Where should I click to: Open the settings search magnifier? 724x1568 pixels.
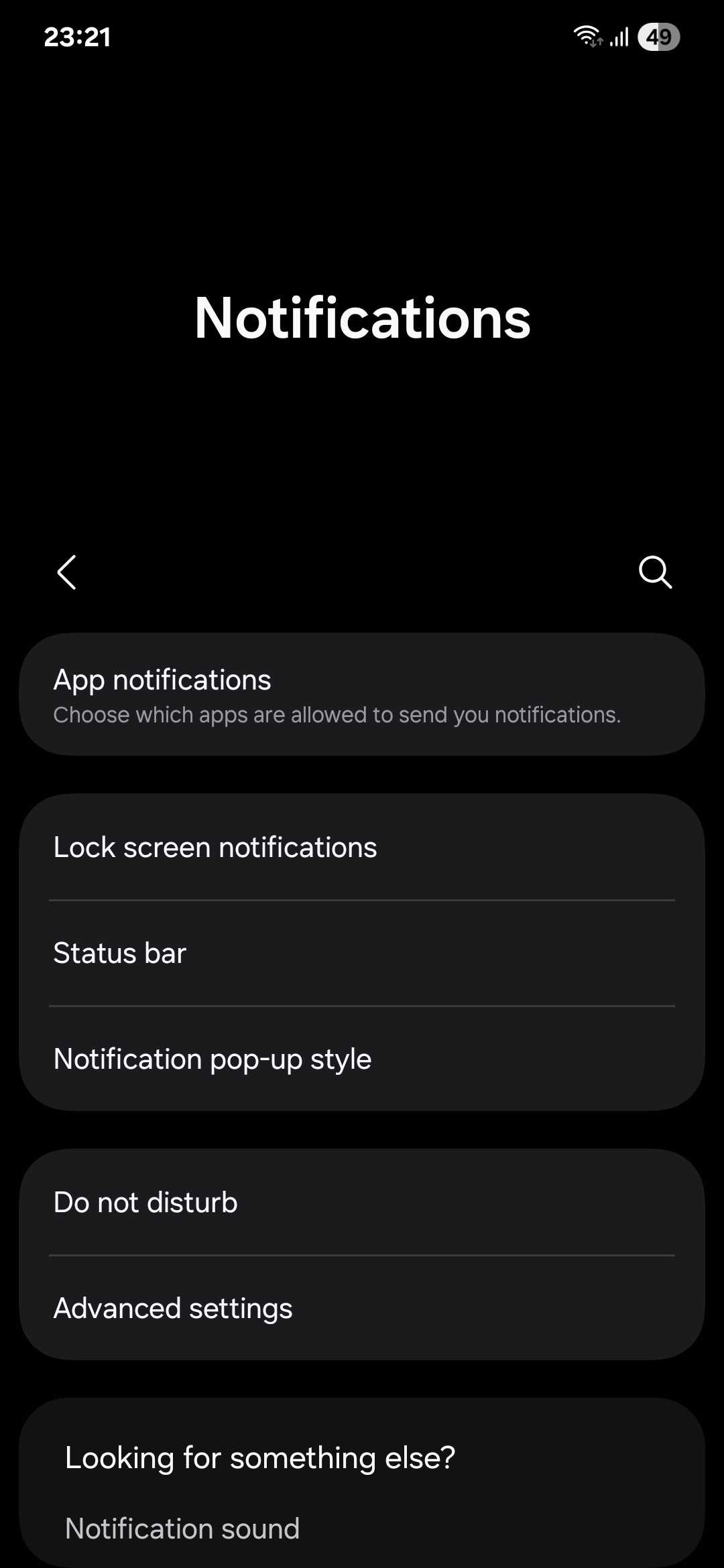click(655, 572)
